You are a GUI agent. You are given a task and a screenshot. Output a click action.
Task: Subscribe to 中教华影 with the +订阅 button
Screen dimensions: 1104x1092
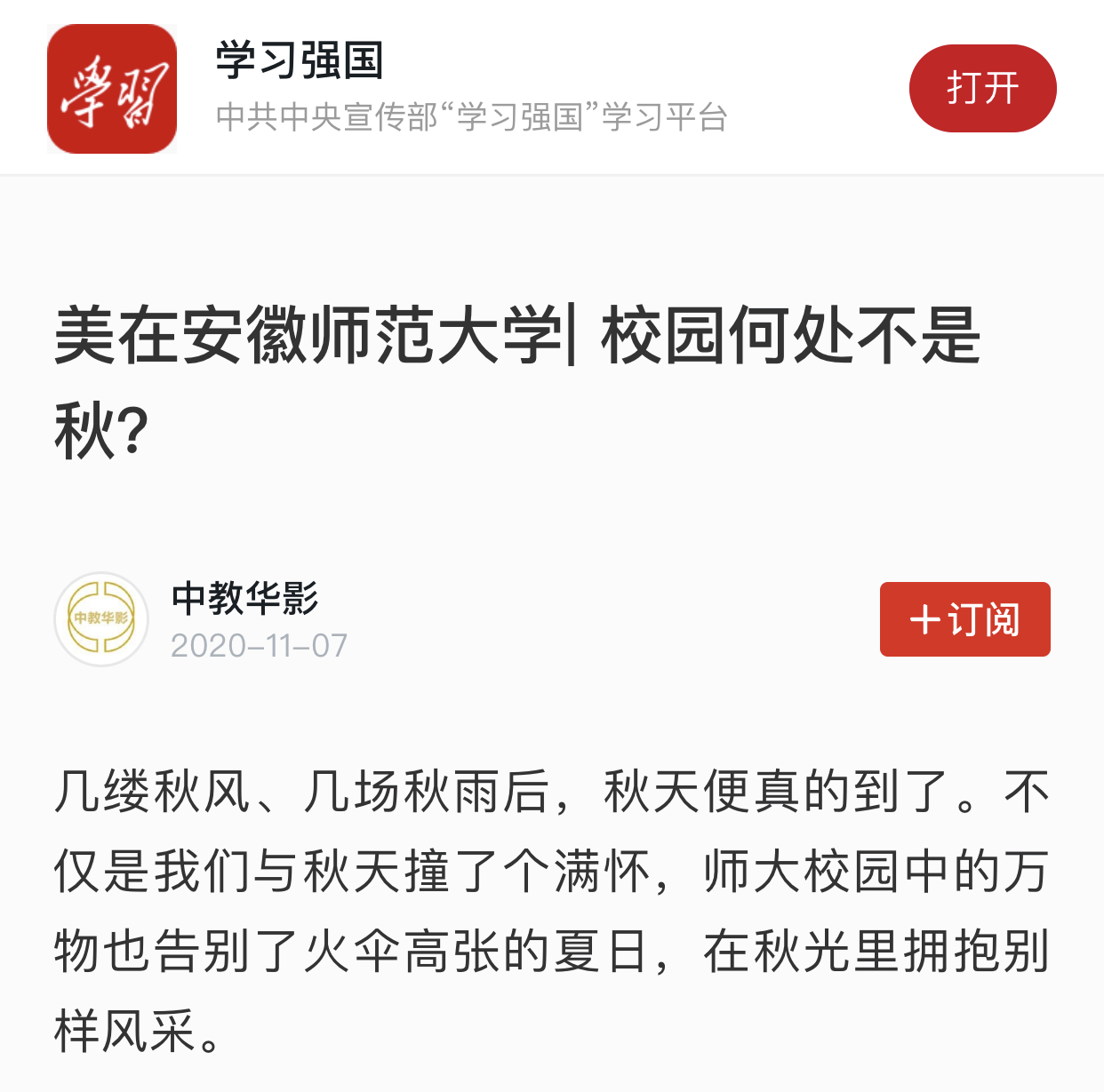tap(964, 619)
